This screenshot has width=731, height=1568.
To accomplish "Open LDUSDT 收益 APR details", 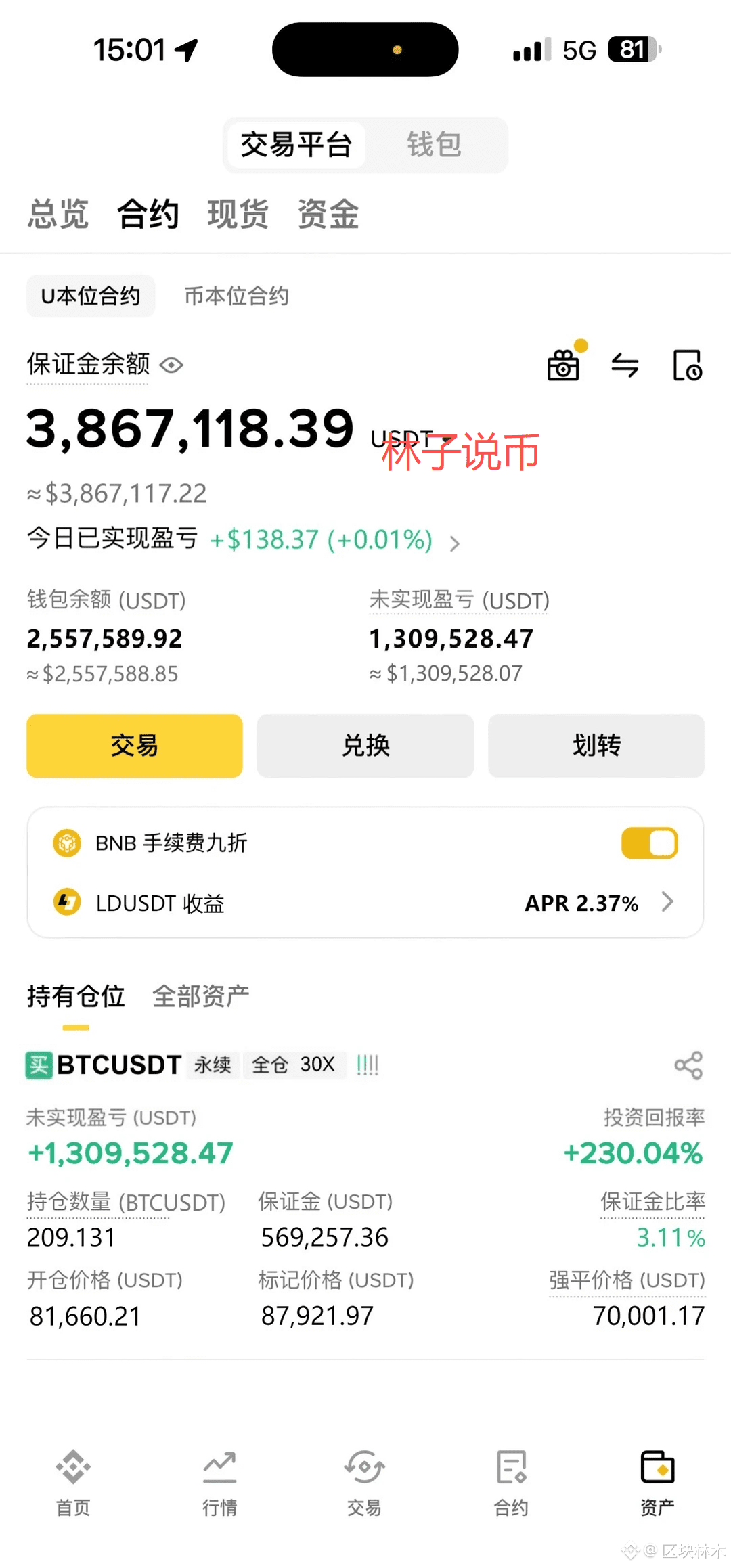I will click(x=667, y=902).
